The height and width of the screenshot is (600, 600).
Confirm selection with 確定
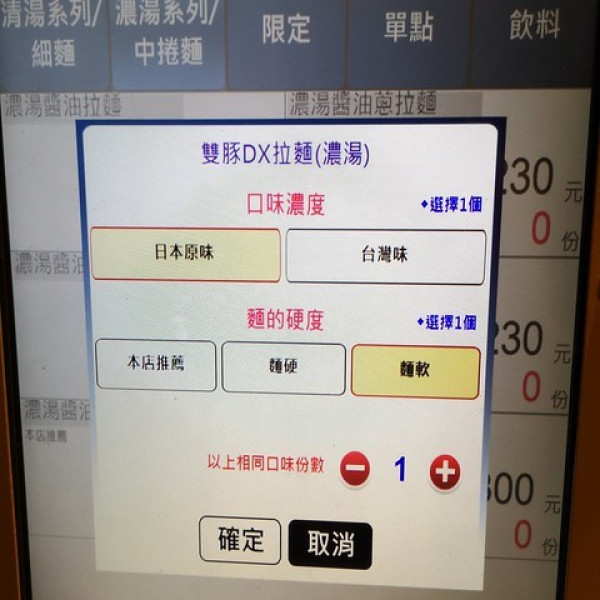pos(240,541)
